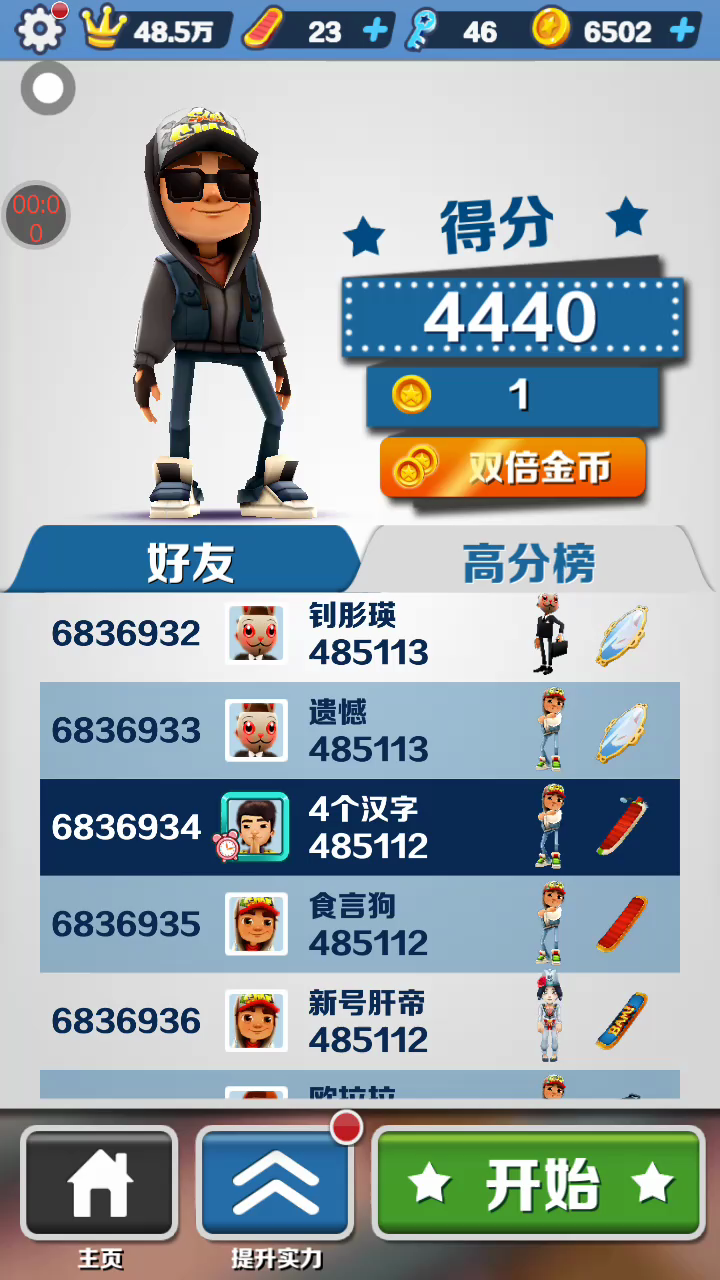
Task: Select the 4个汉字 leaderboard row
Action: point(360,827)
